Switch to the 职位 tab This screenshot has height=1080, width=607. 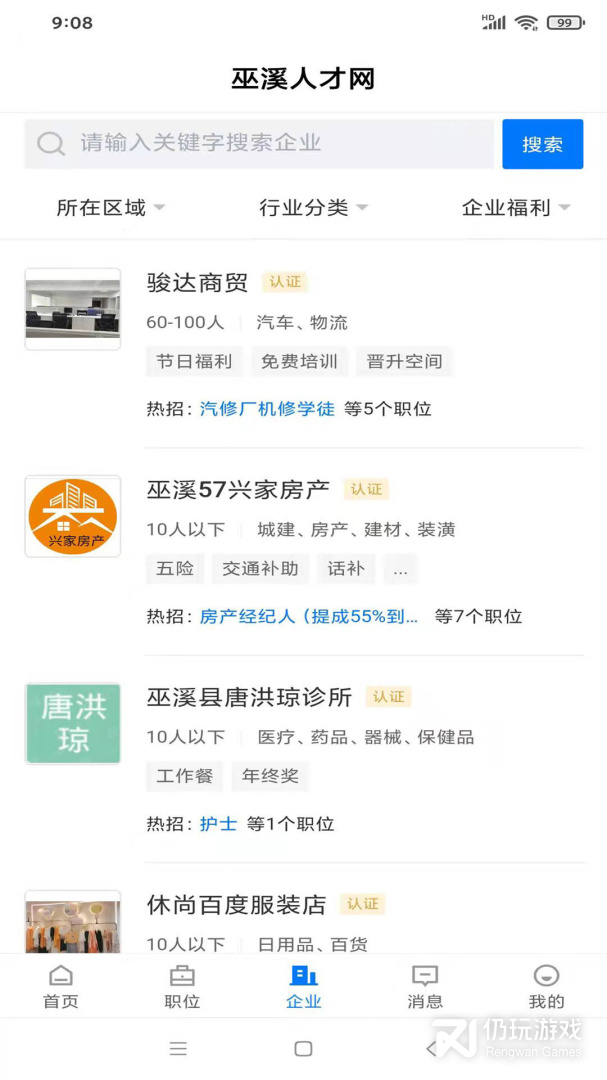pos(182,987)
